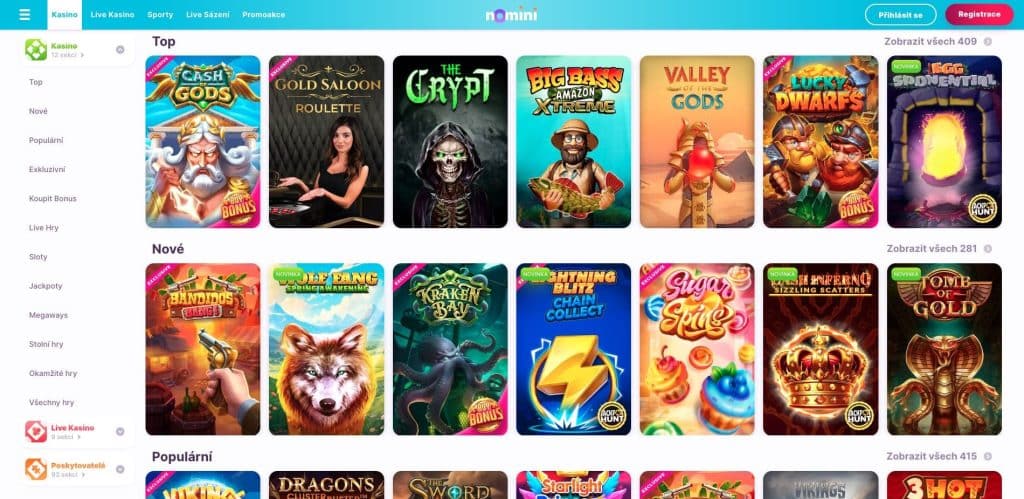
Task: Open the Kraken Bay game
Action: (449, 349)
